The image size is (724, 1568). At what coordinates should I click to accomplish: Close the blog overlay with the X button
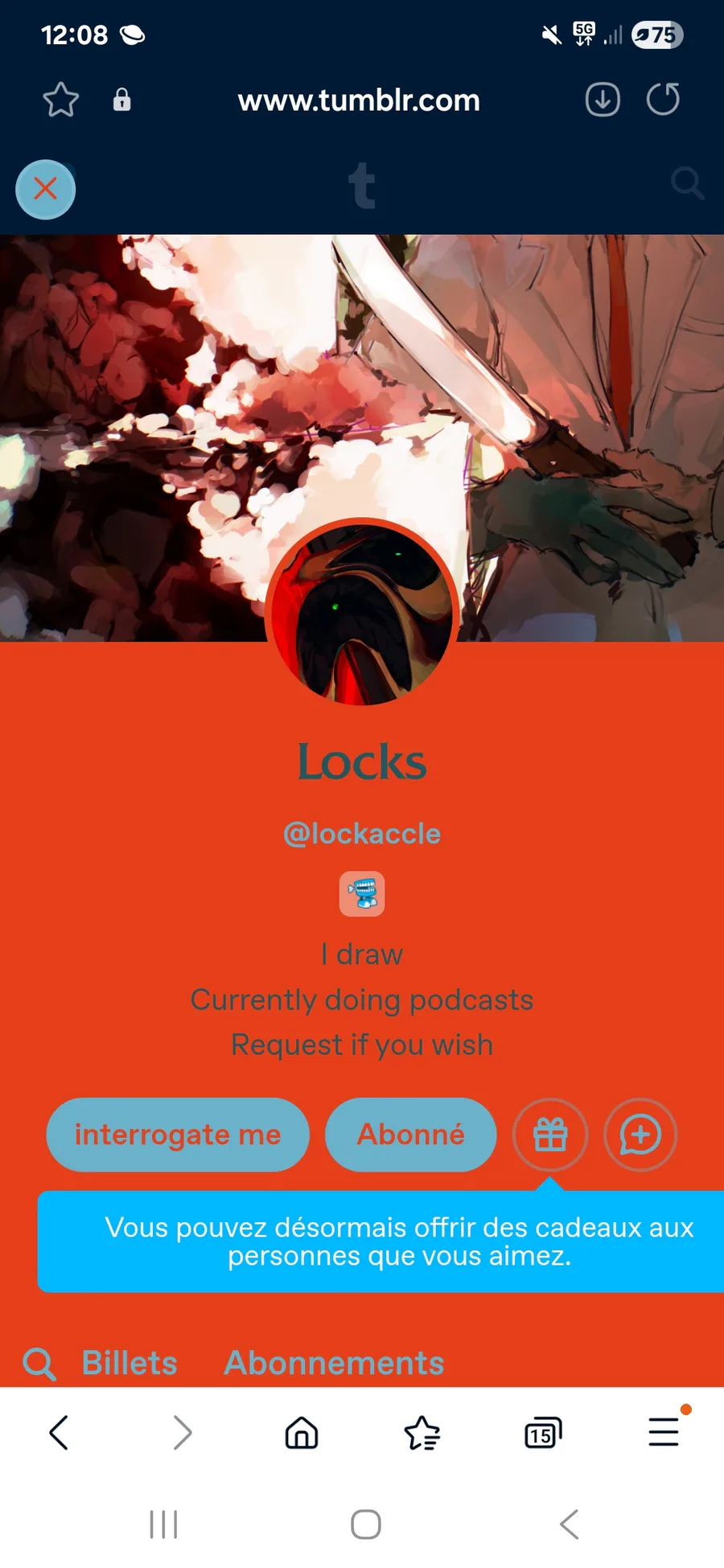pyautogui.click(x=46, y=190)
